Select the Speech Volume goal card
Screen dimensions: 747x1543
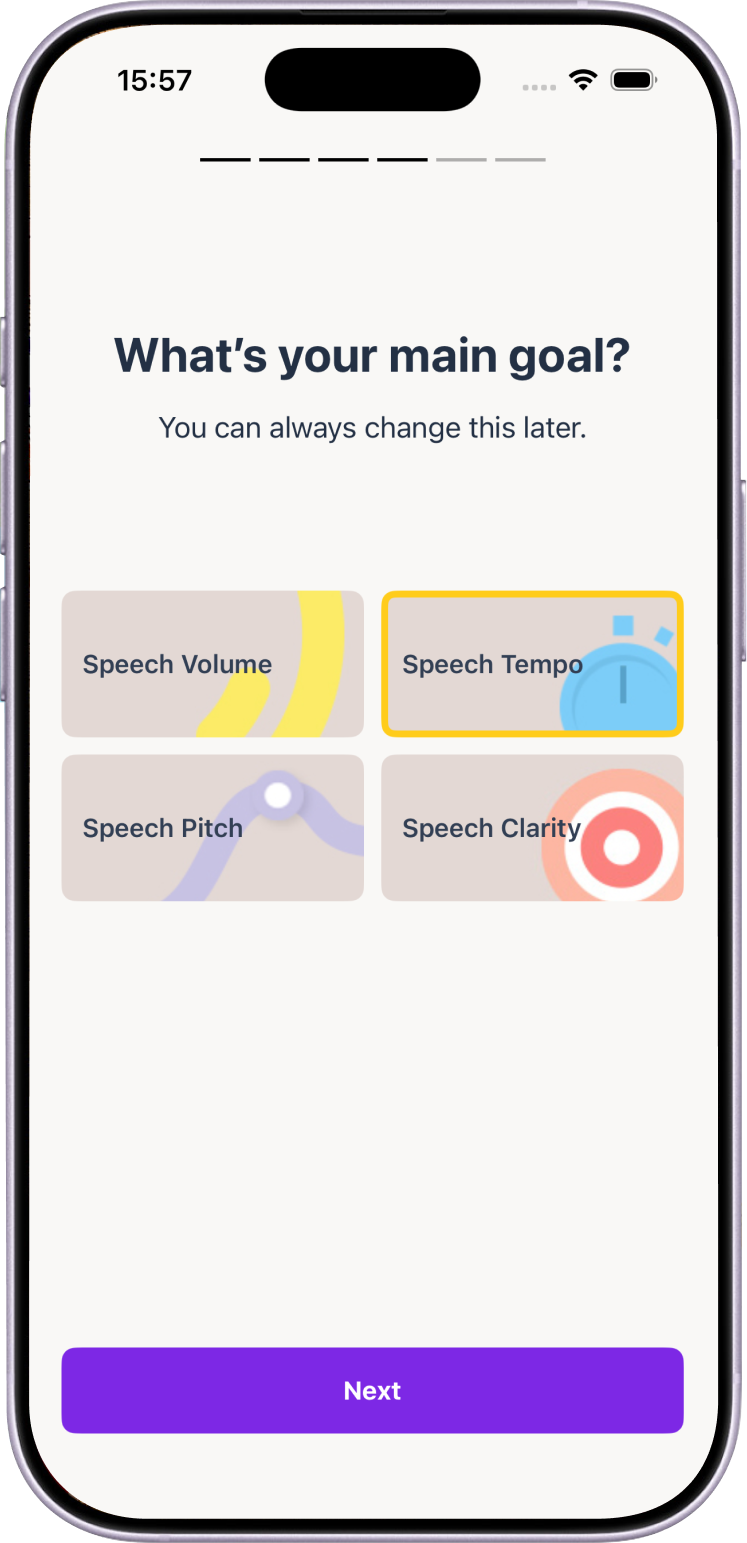(x=212, y=664)
